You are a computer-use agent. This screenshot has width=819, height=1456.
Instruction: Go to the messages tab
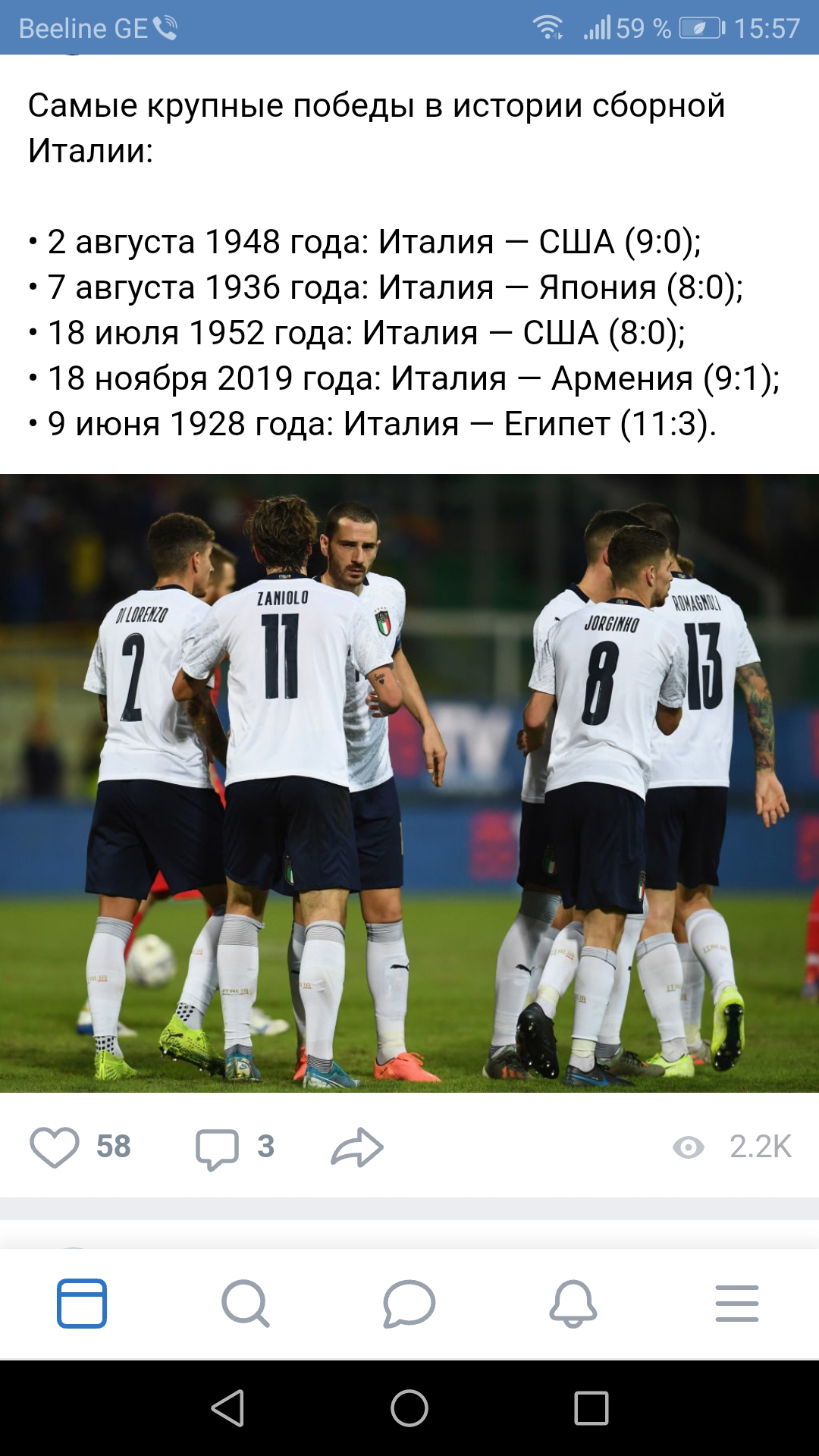point(409,1304)
